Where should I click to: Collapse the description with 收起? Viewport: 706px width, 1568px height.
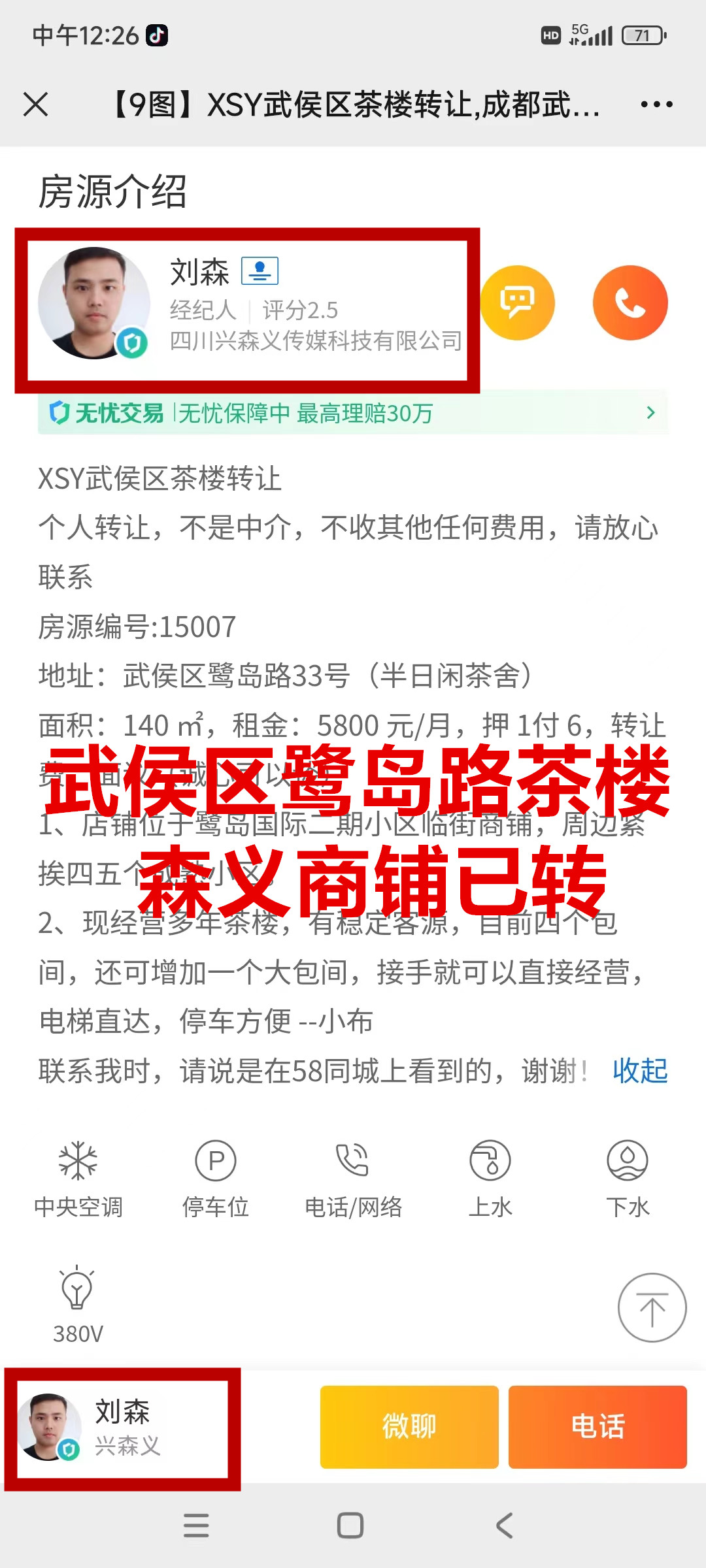[640, 1071]
